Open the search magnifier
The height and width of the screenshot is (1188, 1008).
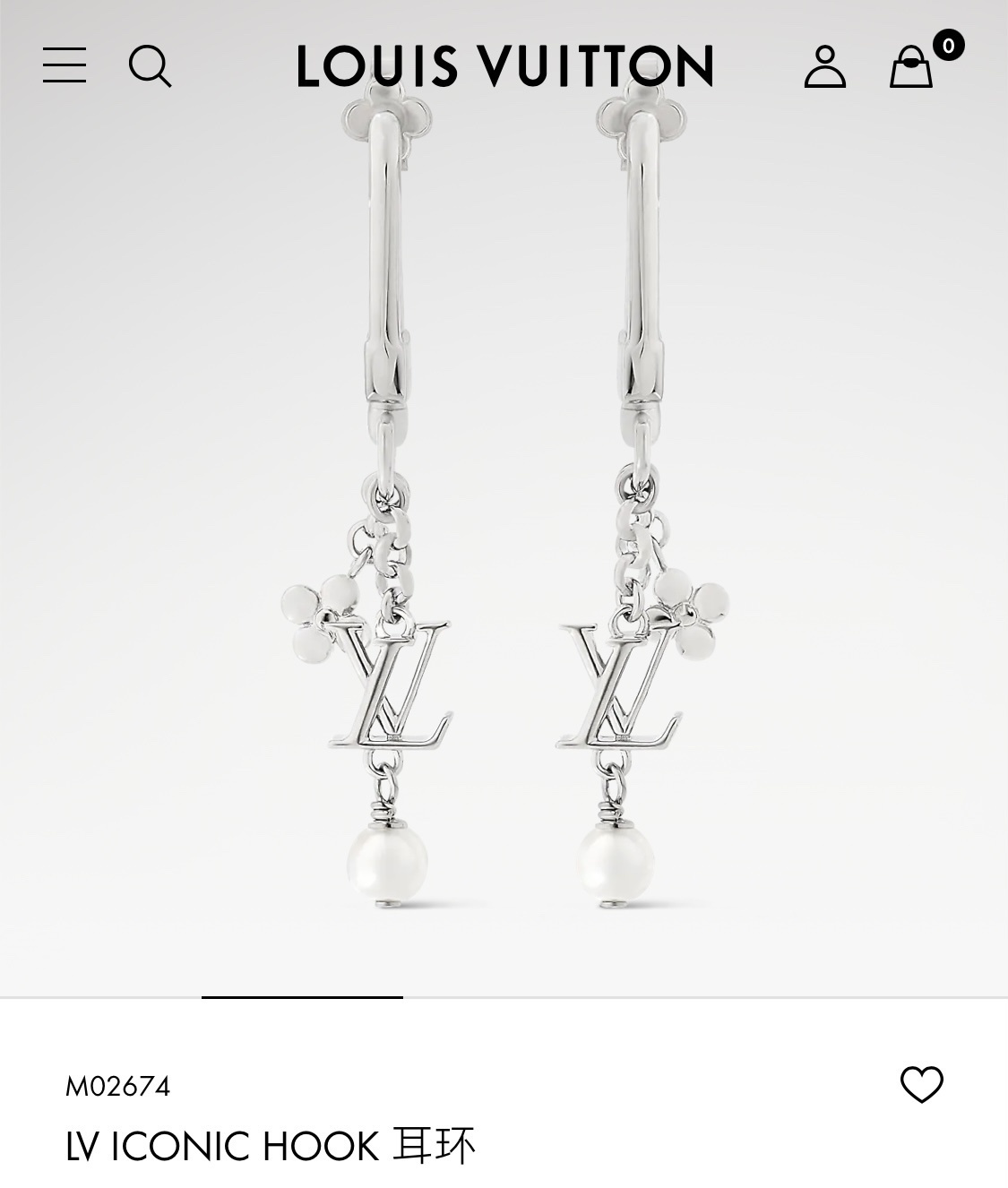[x=150, y=66]
